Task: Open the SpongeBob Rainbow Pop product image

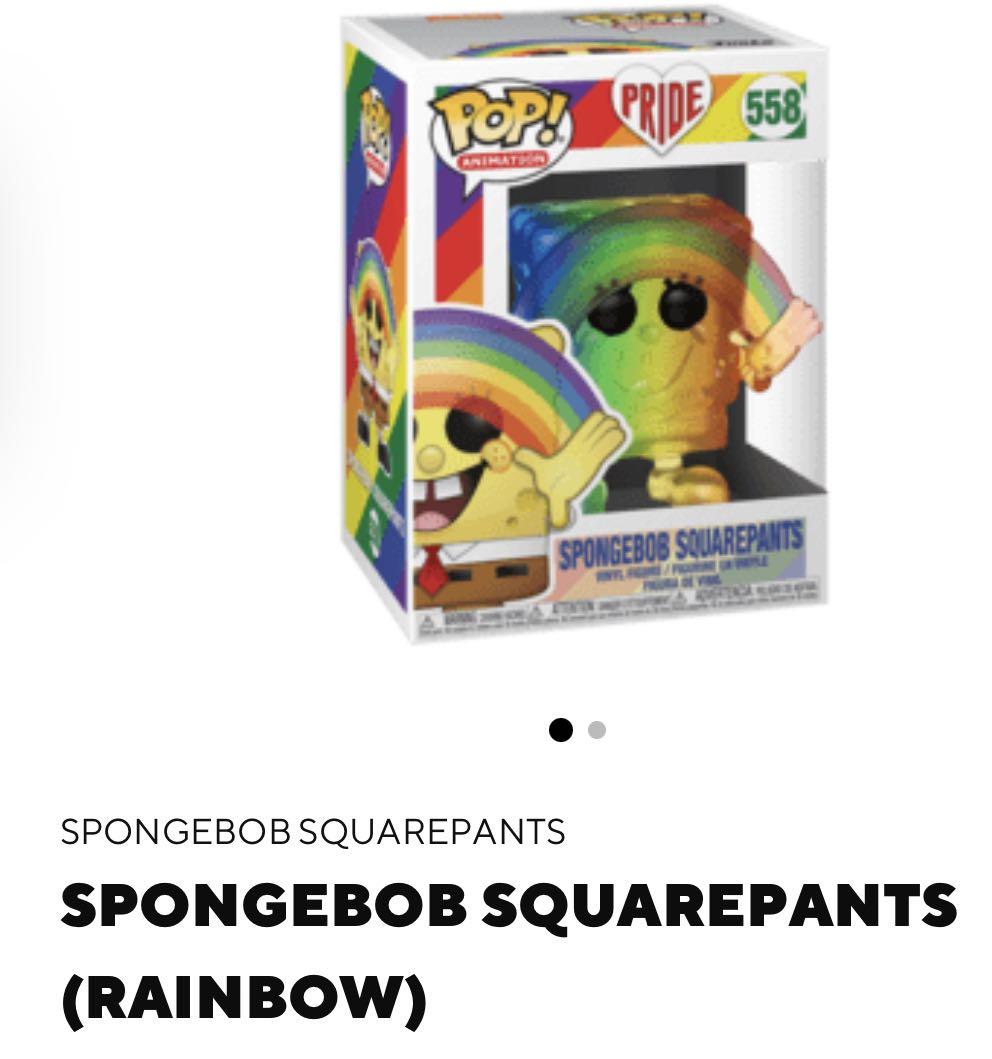Action: (x=583, y=330)
